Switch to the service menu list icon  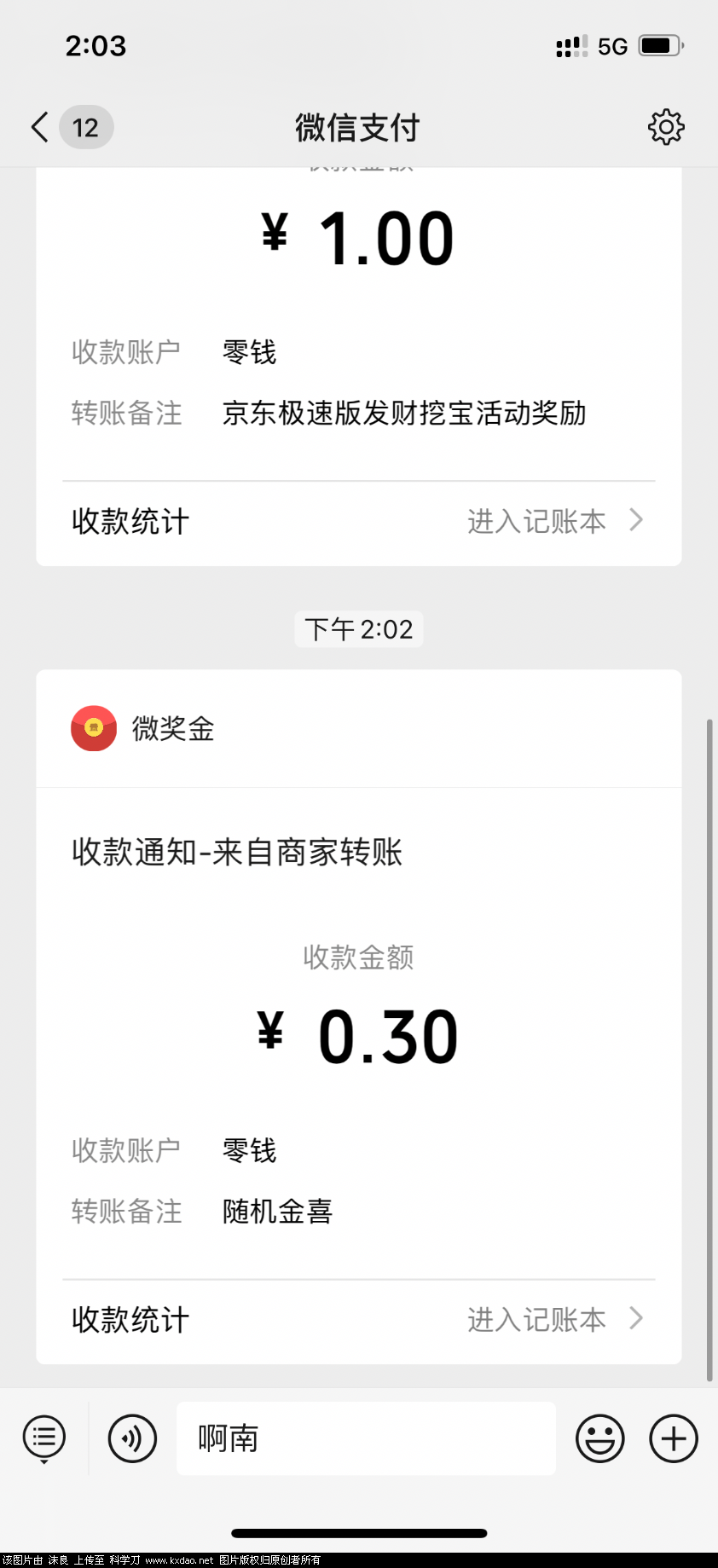pos(44,1438)
